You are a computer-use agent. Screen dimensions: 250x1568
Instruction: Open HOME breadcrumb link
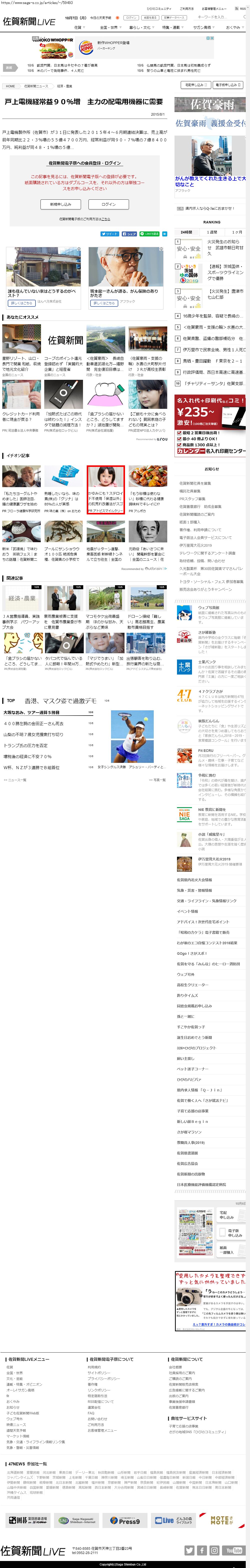(x=10, y=86)
